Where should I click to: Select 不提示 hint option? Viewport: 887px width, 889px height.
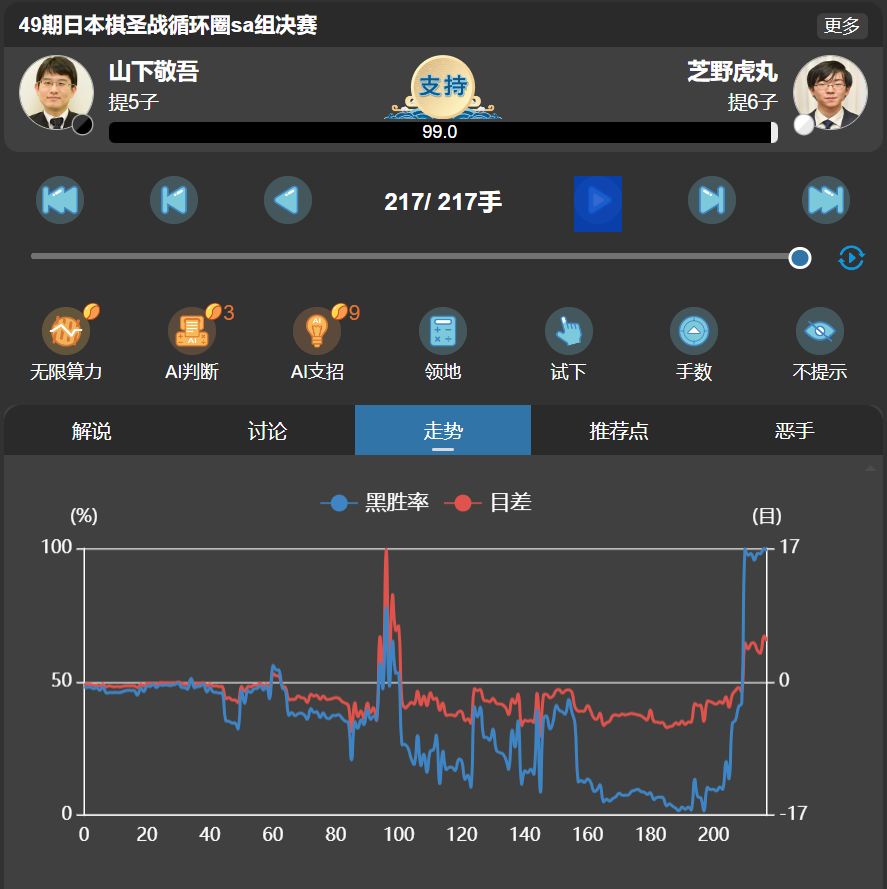click(819, 344)
